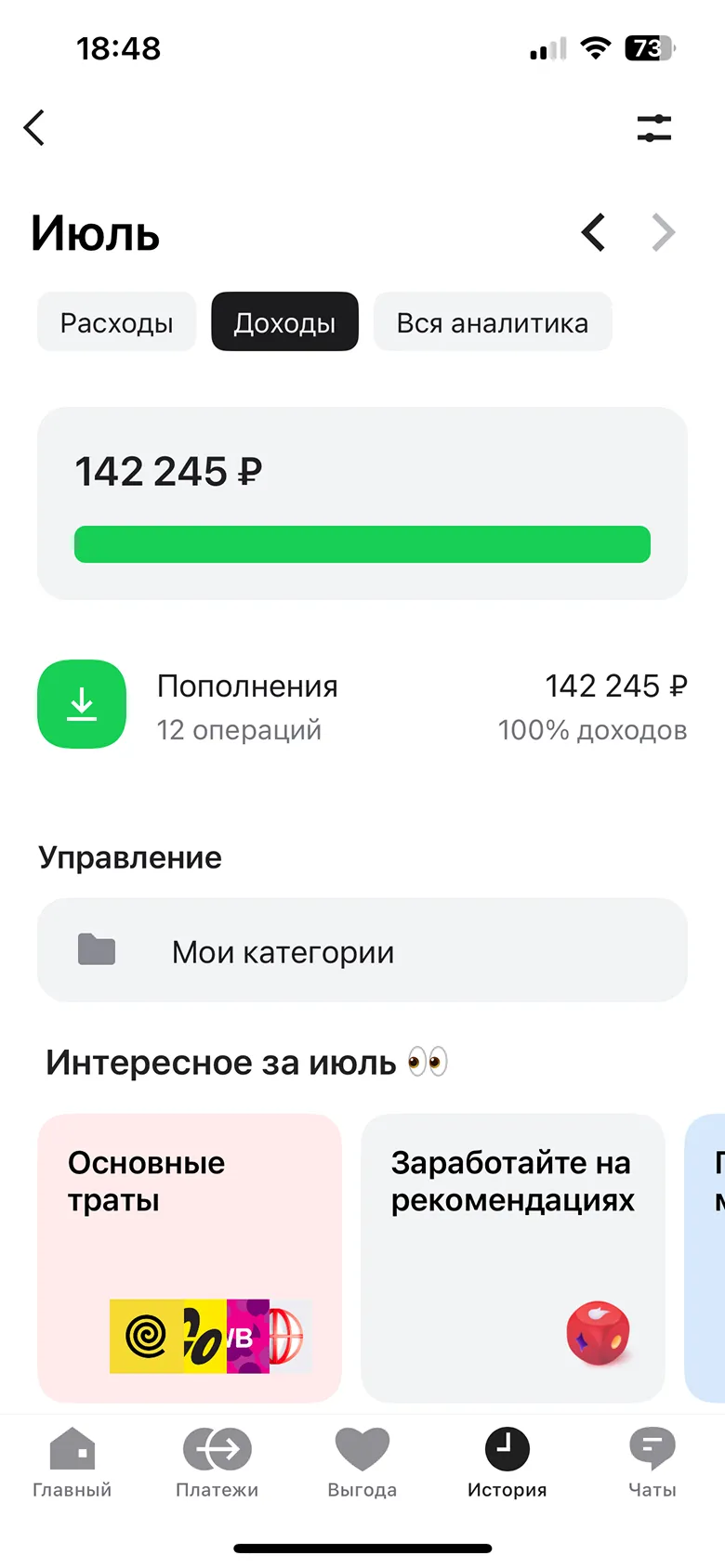This screenshot has height=1568, width=725.
Task: Open Мои категории
Action: pyautogui.click(x=362, y=950)
